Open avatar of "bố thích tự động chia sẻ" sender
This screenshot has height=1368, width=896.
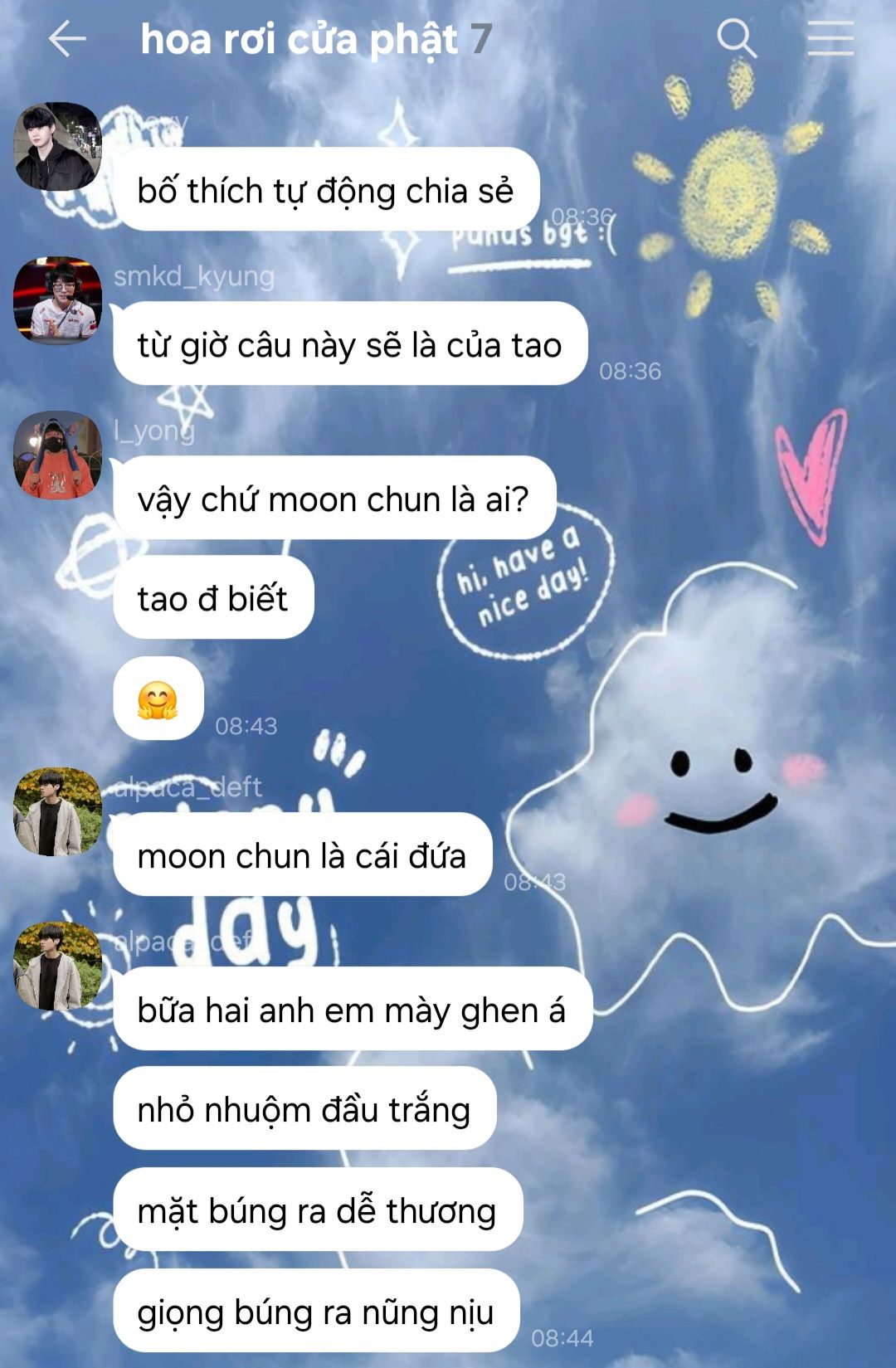pyautogui.click(x=57, y=146)
